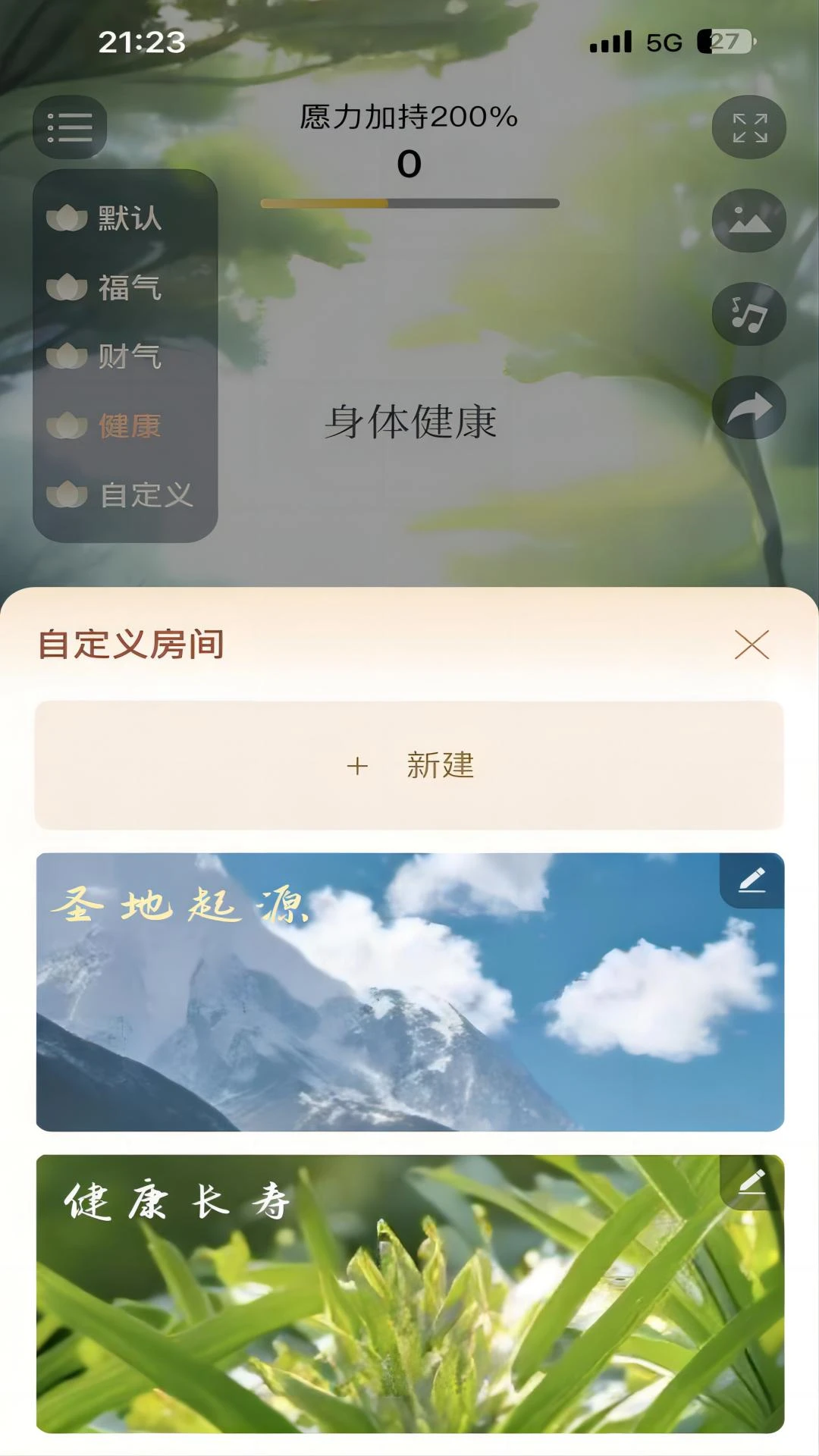The width and height of the screenshot is (819, 1456).
Task: Edit the 健康长寿 room
Action: 752,1182
